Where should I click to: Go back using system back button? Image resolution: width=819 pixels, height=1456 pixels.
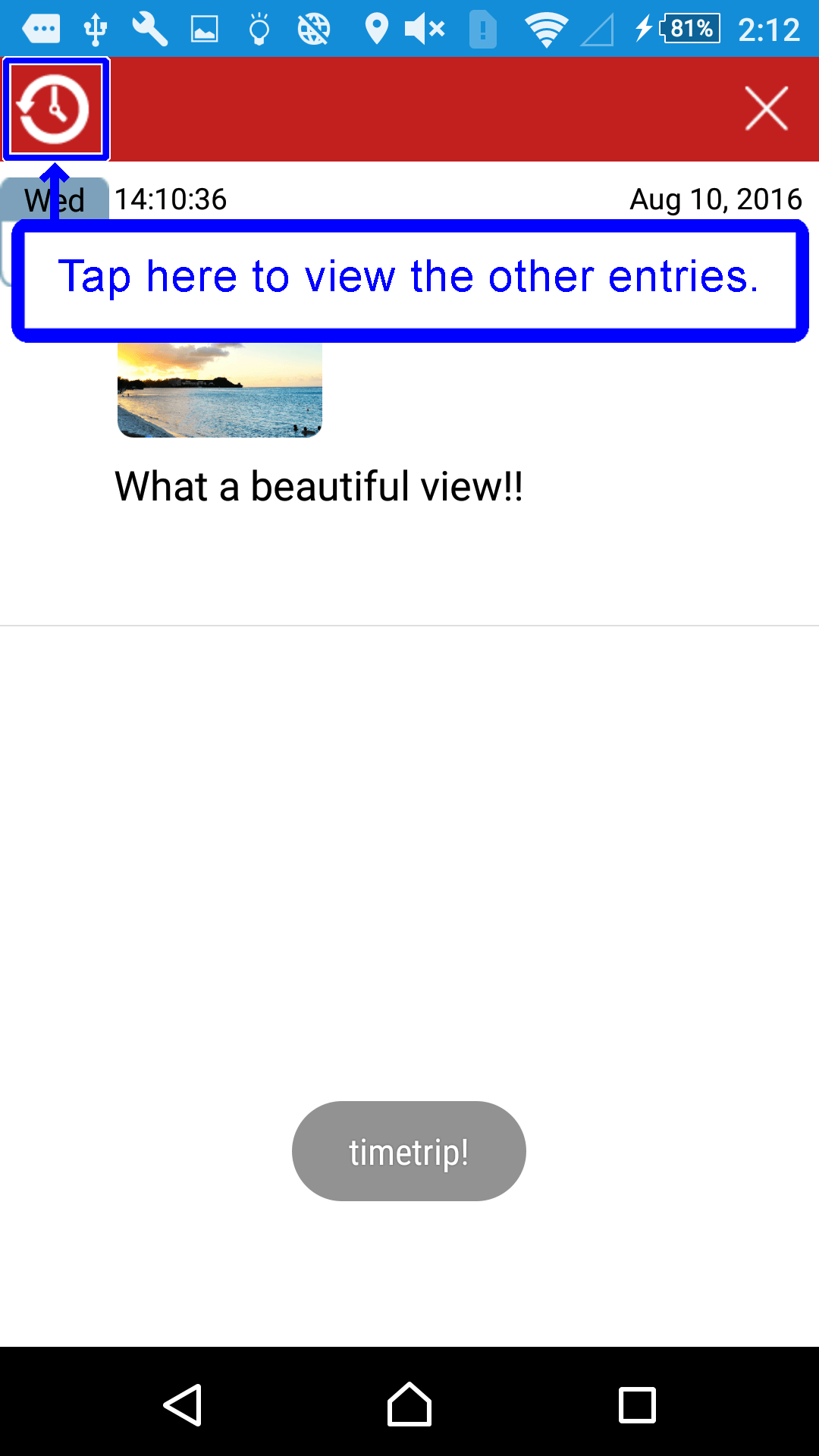(183, 1405)
